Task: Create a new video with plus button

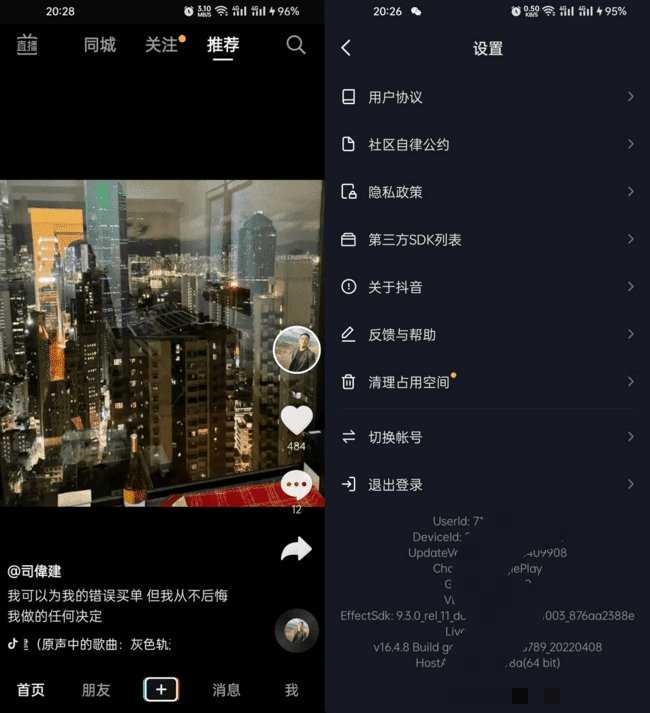Action: click(161, 690)
